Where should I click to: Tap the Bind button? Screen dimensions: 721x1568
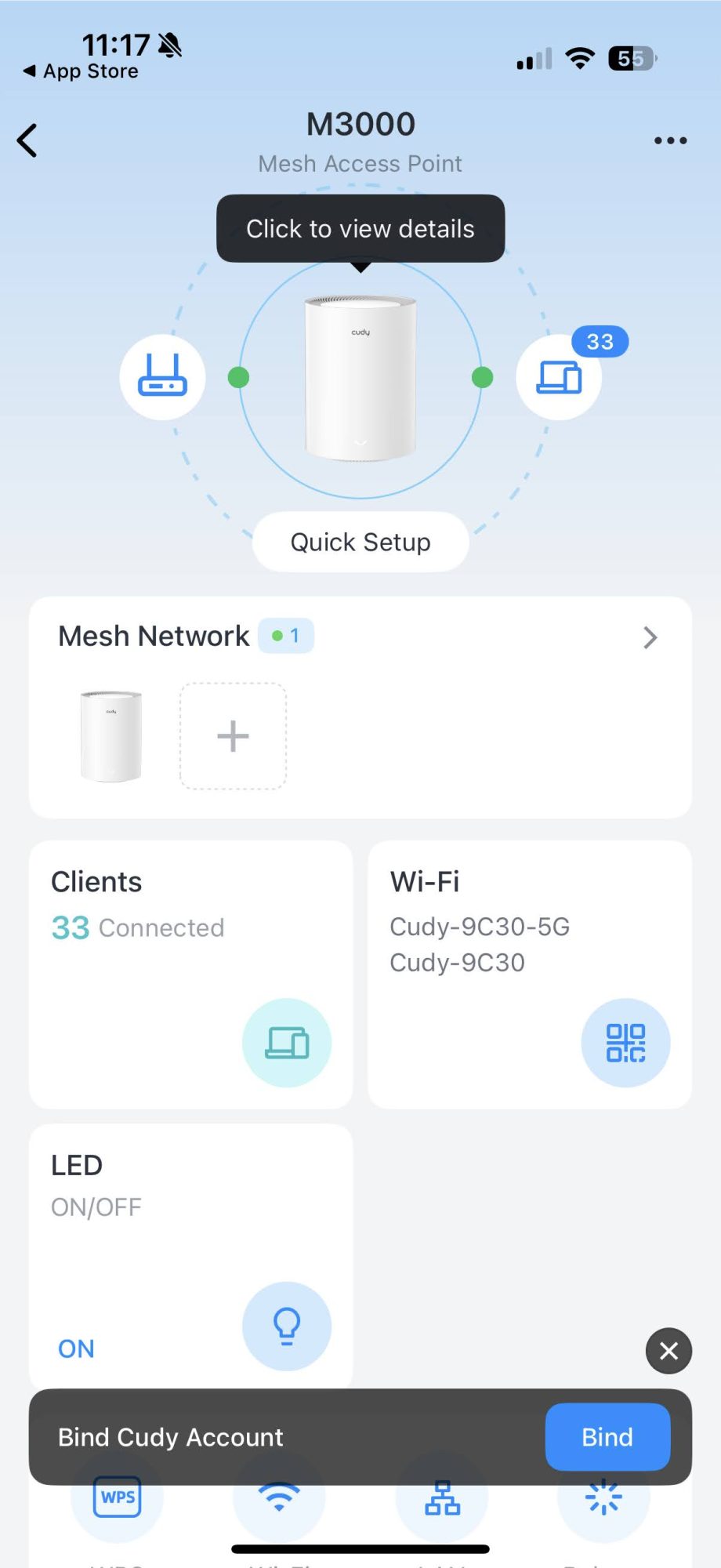(607, 1437)
